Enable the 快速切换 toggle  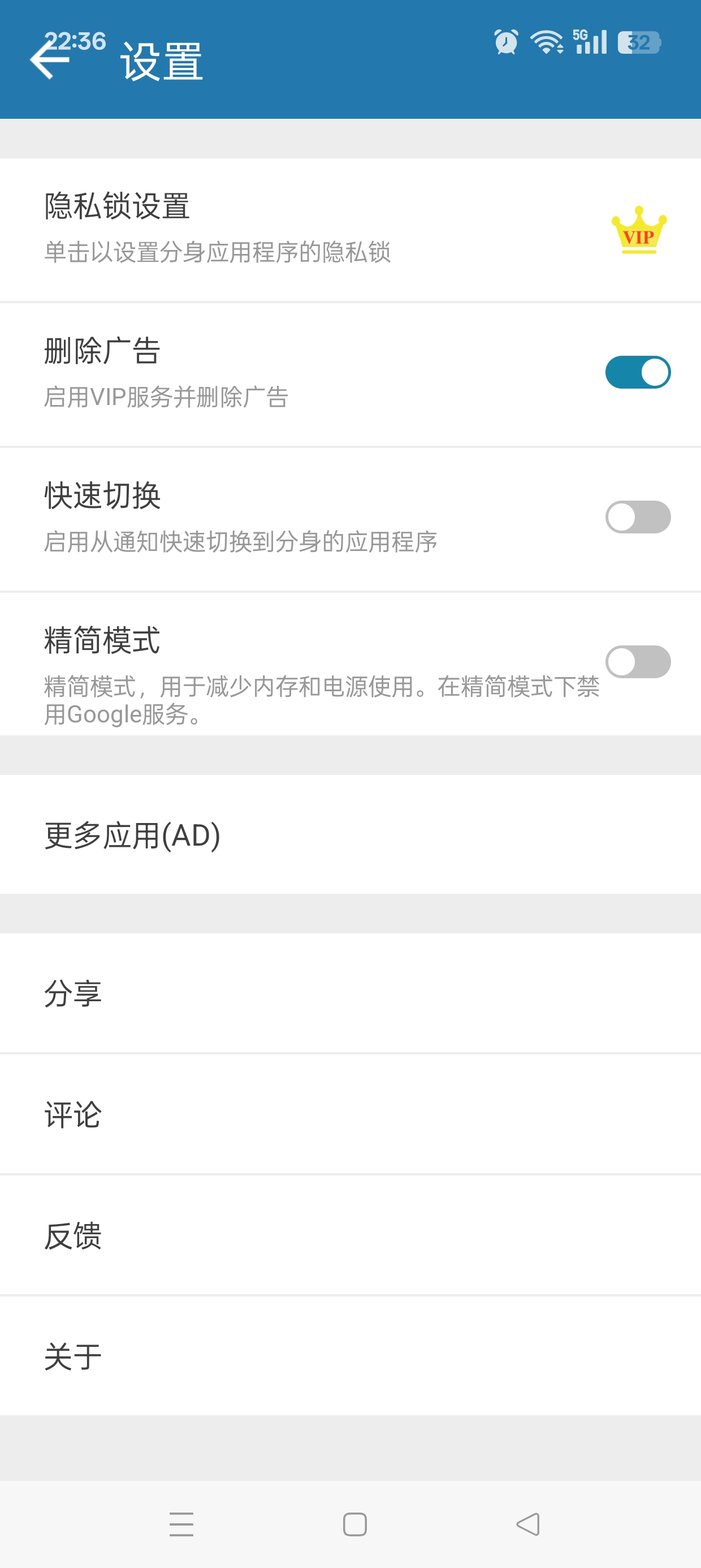638,517
